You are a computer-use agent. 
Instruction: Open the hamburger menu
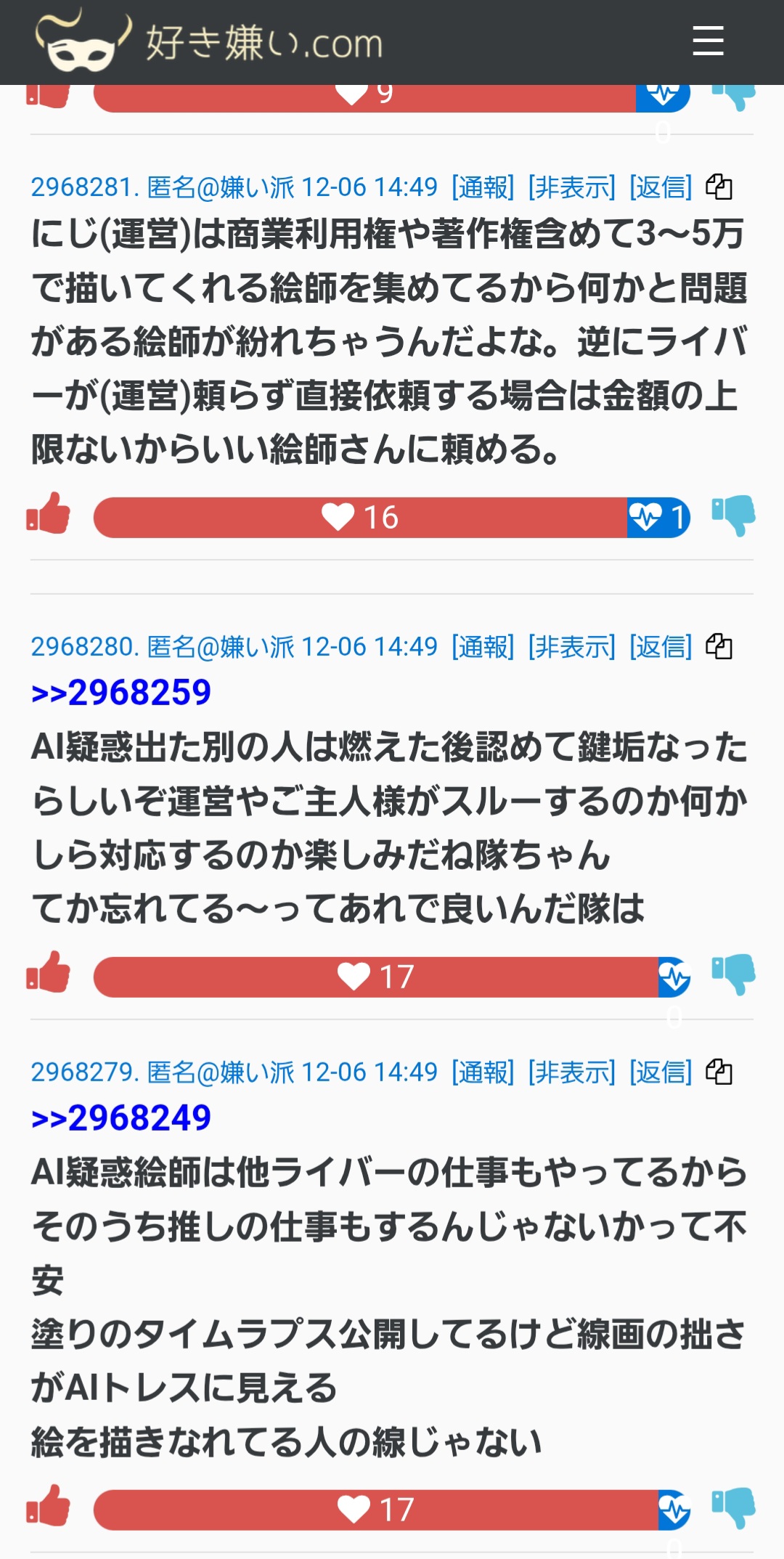coord(708,41)
